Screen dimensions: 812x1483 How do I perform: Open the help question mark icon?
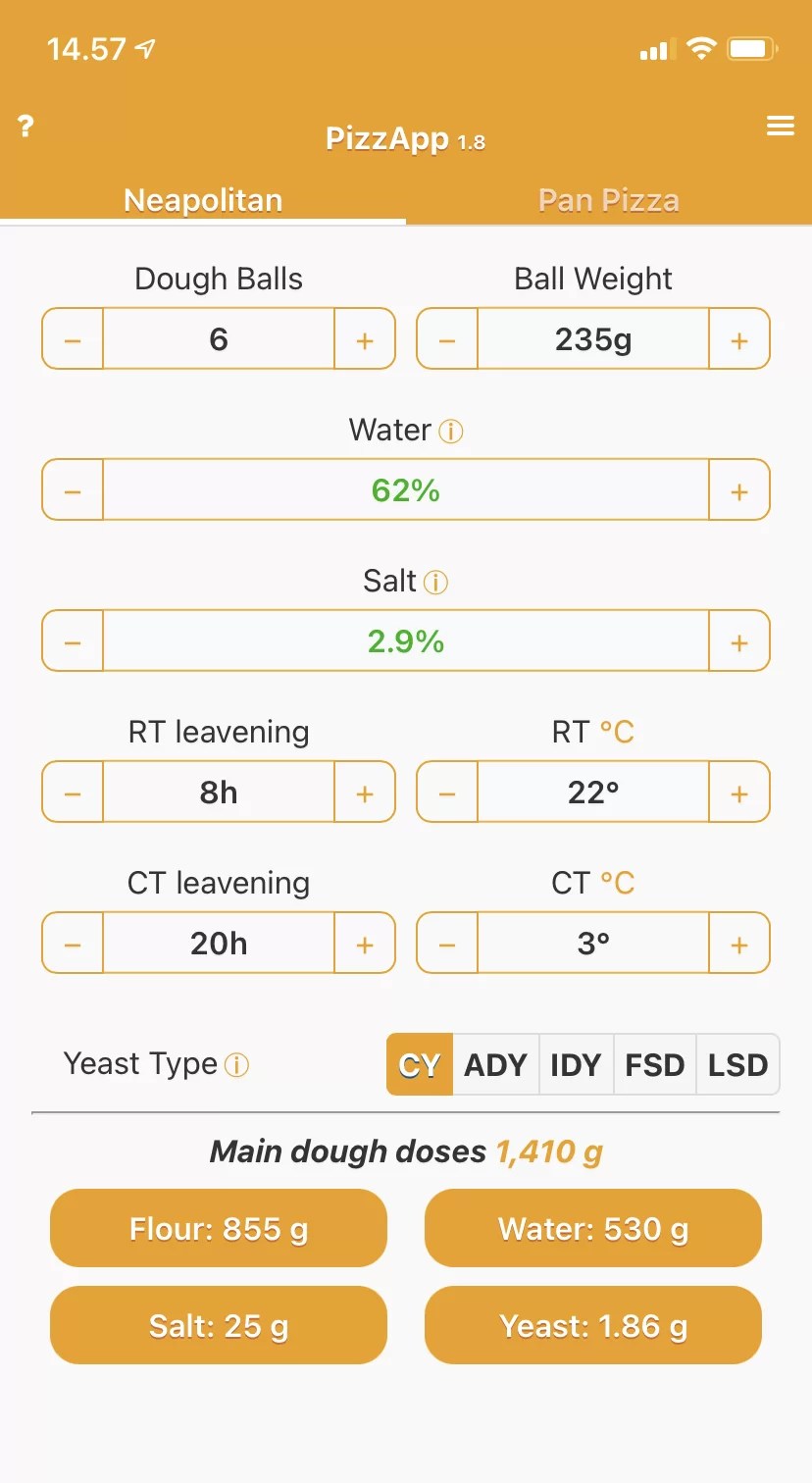[25, 126]
